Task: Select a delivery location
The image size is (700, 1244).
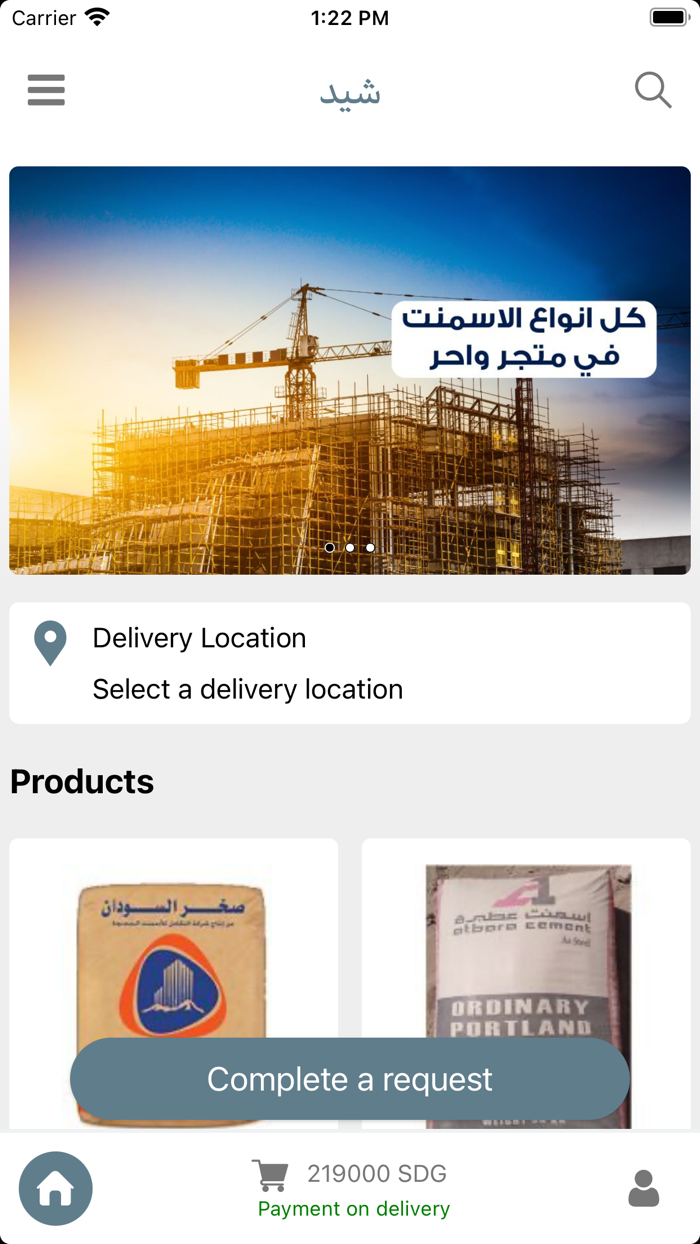Action: (x=350, y=663)
